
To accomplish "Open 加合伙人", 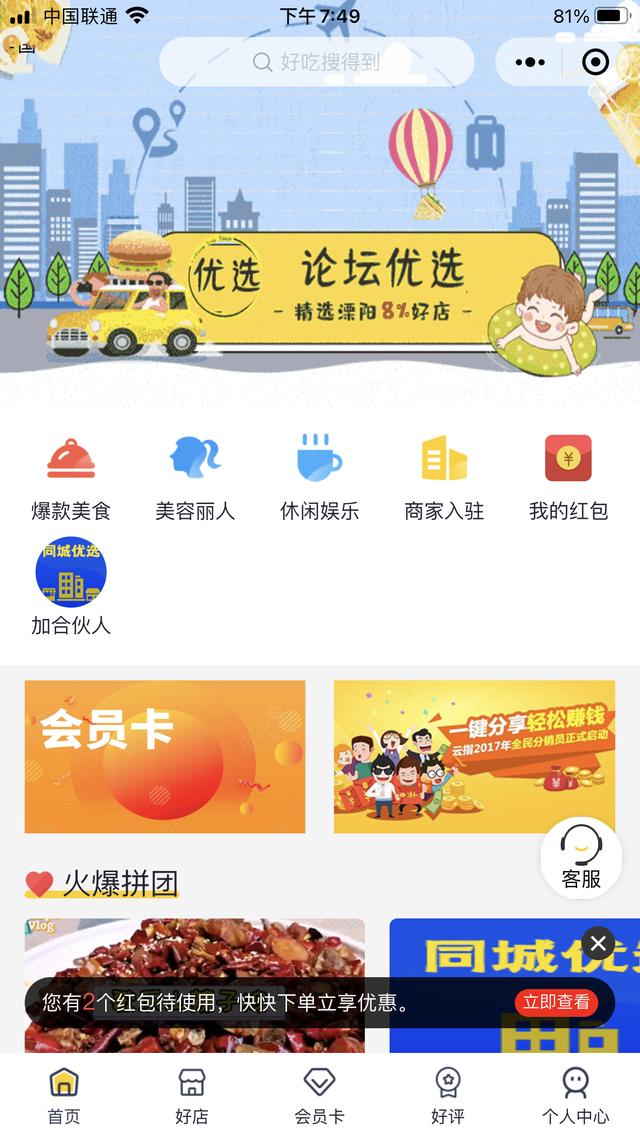I will pos(71,587).
